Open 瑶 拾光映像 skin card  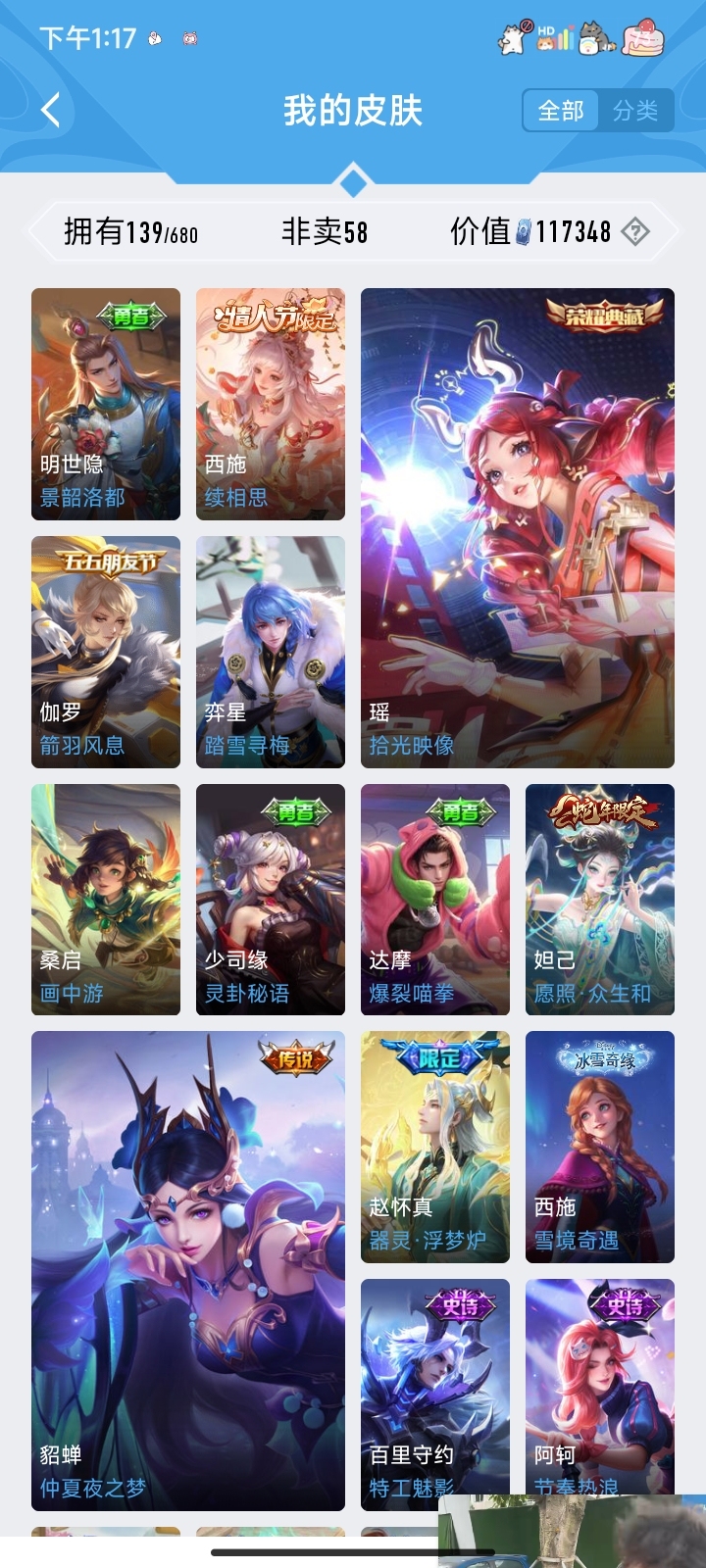click(518, 527)
